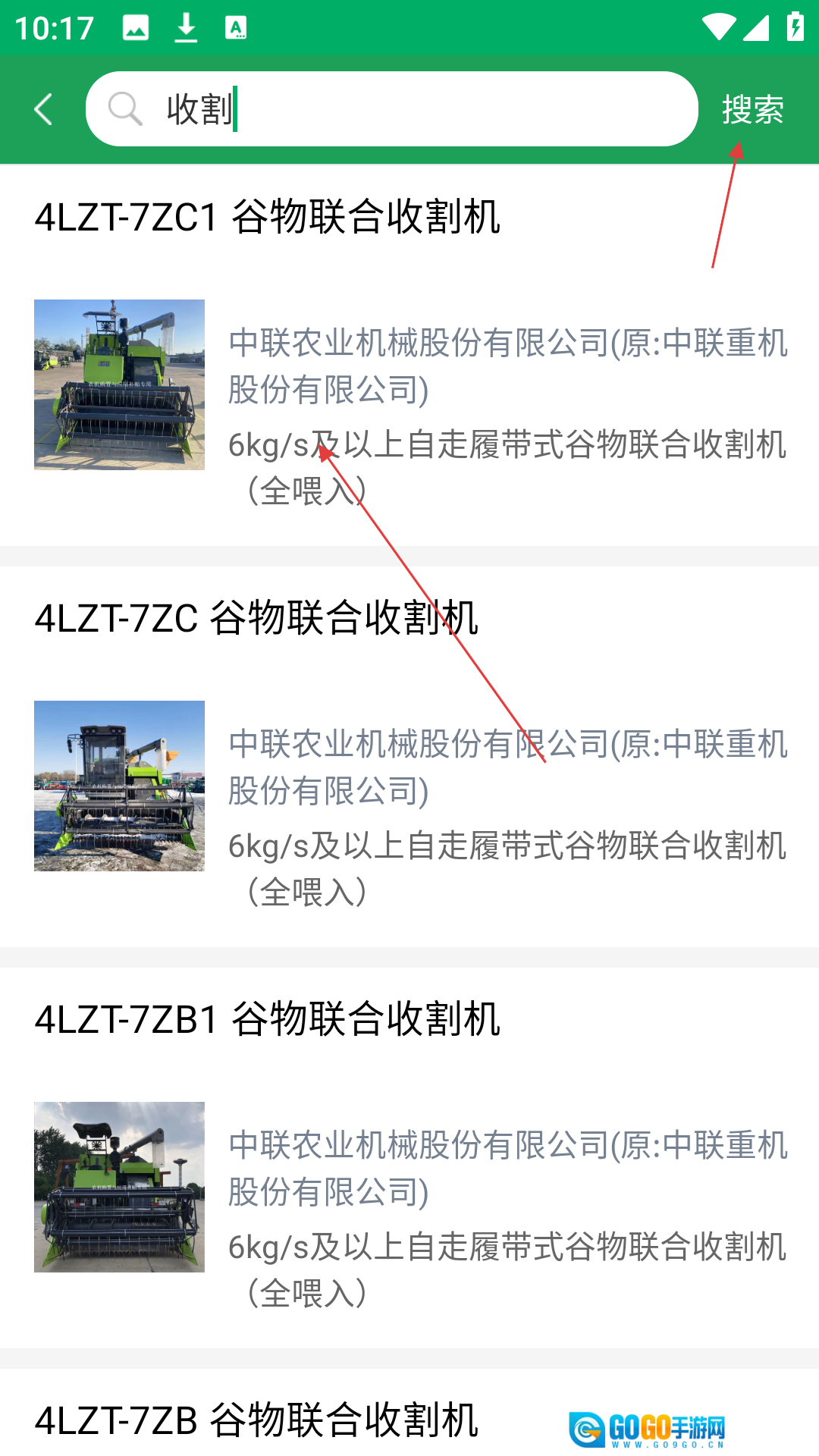This screenshot has height=1456, width=819.
Task: Tap the 搜索 button to search
Action: point(752,109)
